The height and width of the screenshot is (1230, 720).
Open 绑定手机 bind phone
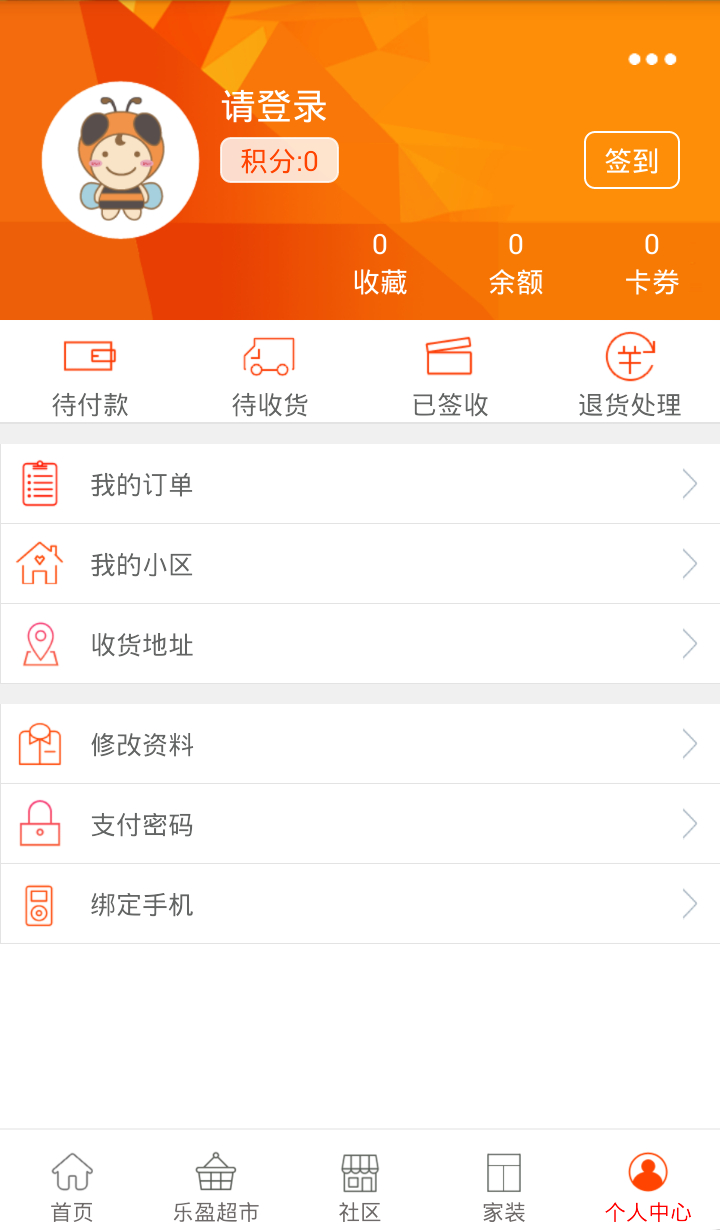click(360, 904)
